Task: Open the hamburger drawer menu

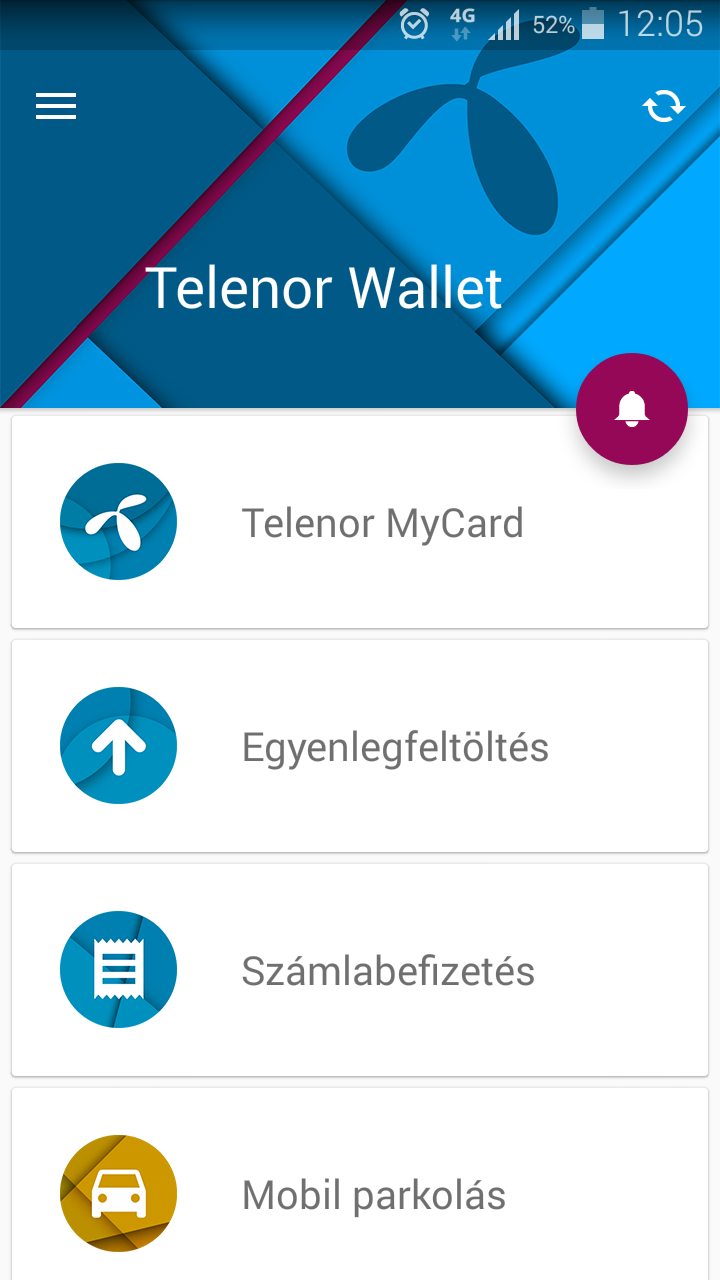Action: click(56, 106)
